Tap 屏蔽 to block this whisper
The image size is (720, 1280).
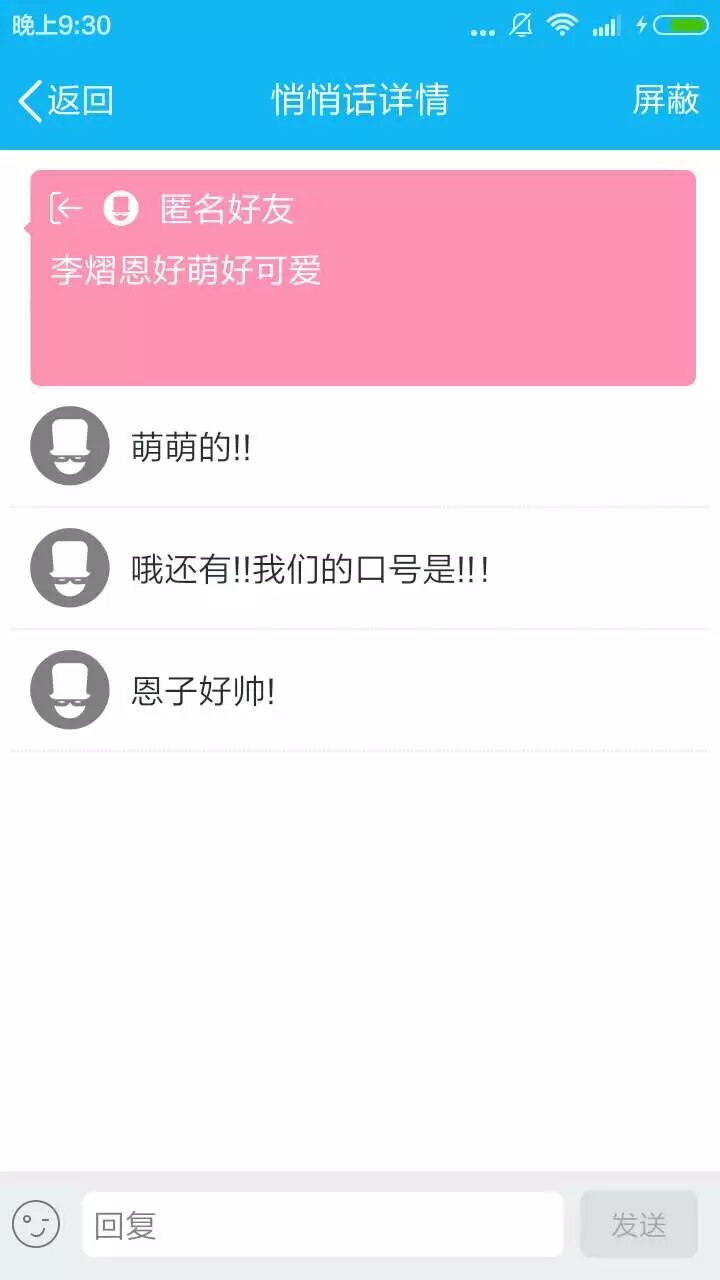tap(665, 100)
